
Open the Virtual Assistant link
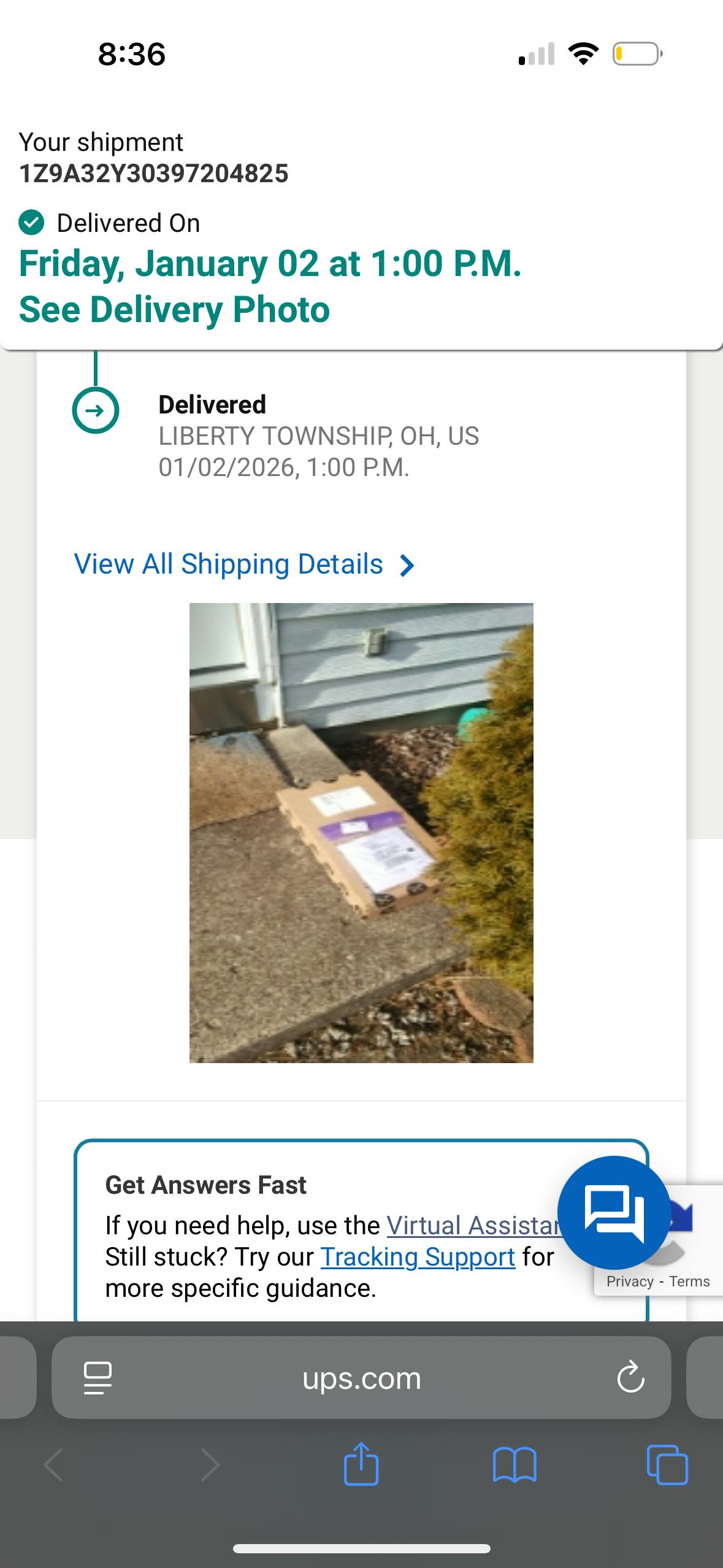tap(472, 1225)
